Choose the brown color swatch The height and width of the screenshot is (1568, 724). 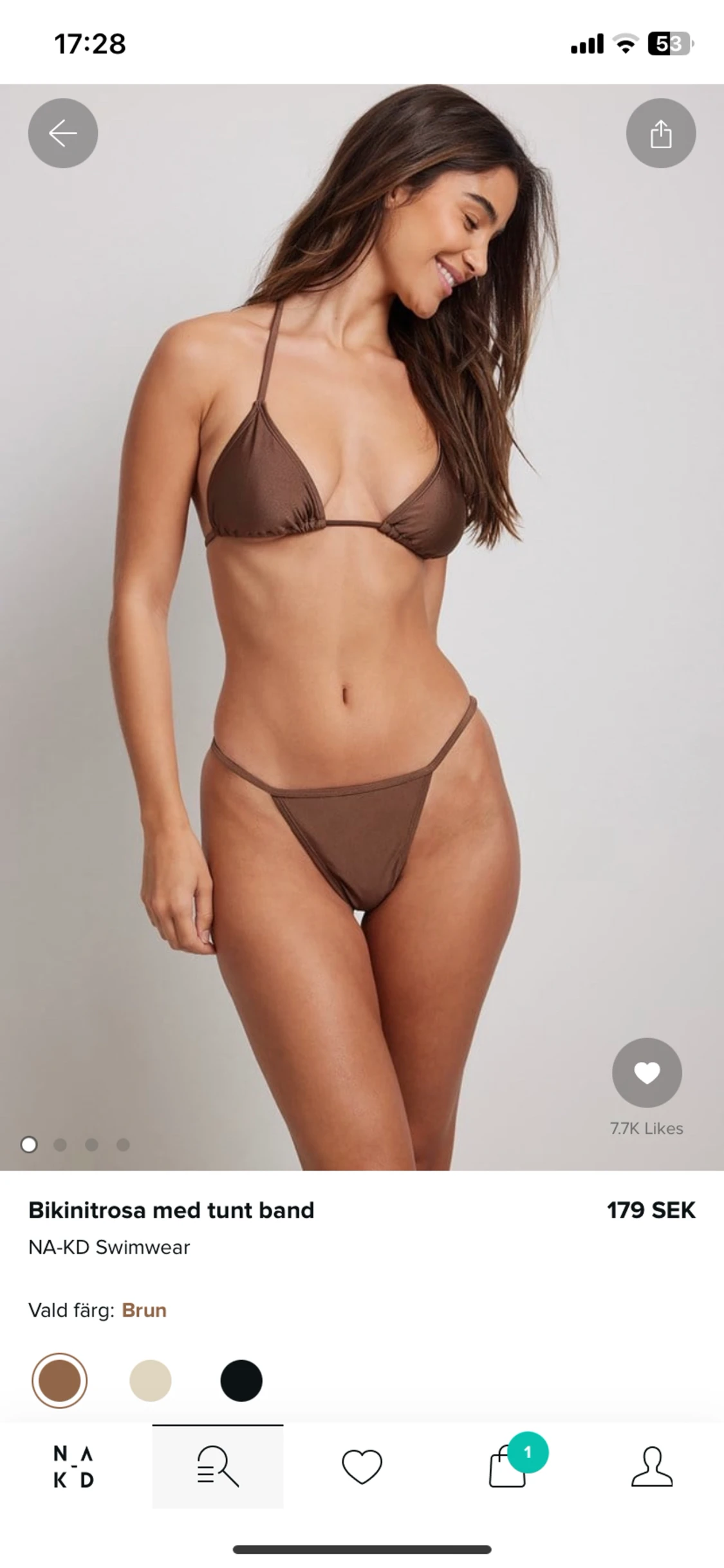[x=59, y=1381]
